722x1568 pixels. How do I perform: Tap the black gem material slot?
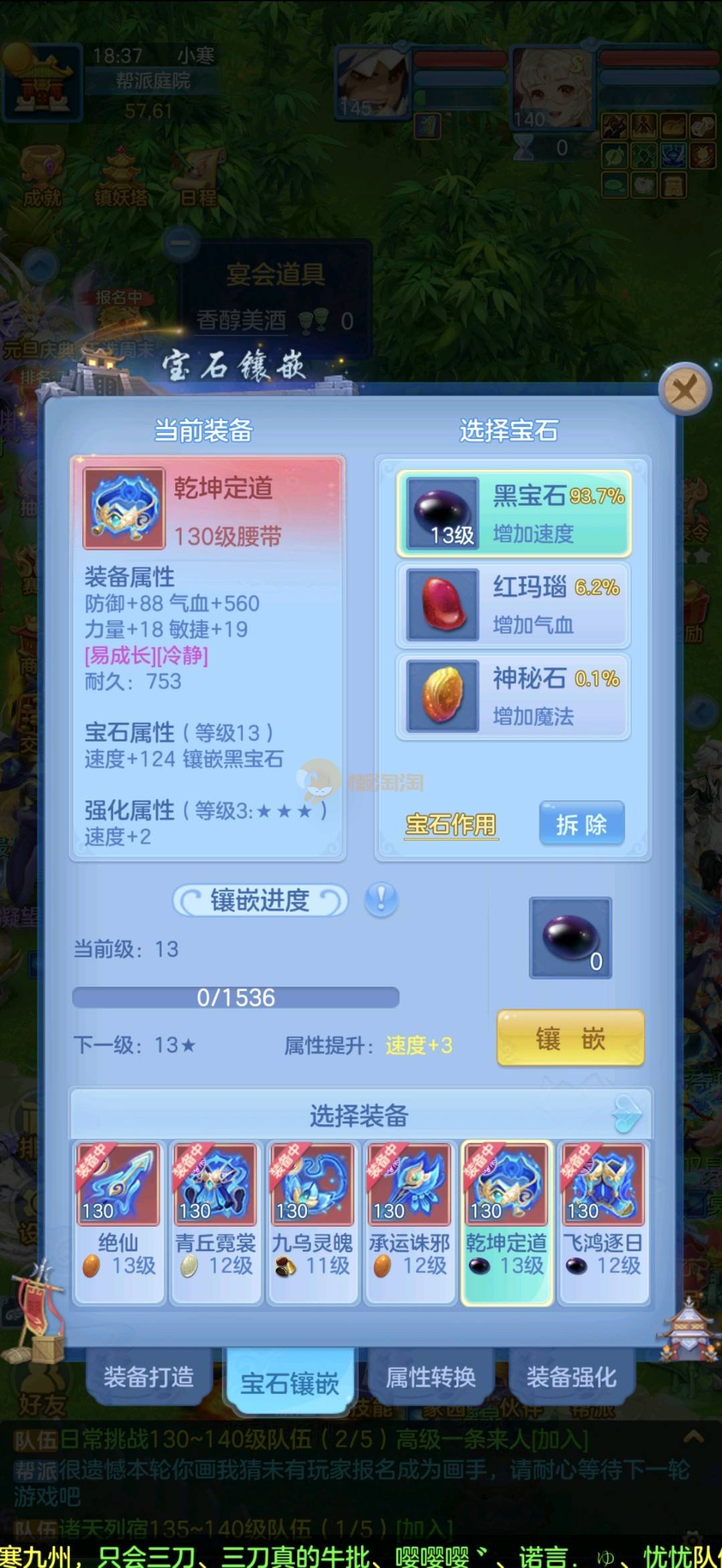[570, 937]
